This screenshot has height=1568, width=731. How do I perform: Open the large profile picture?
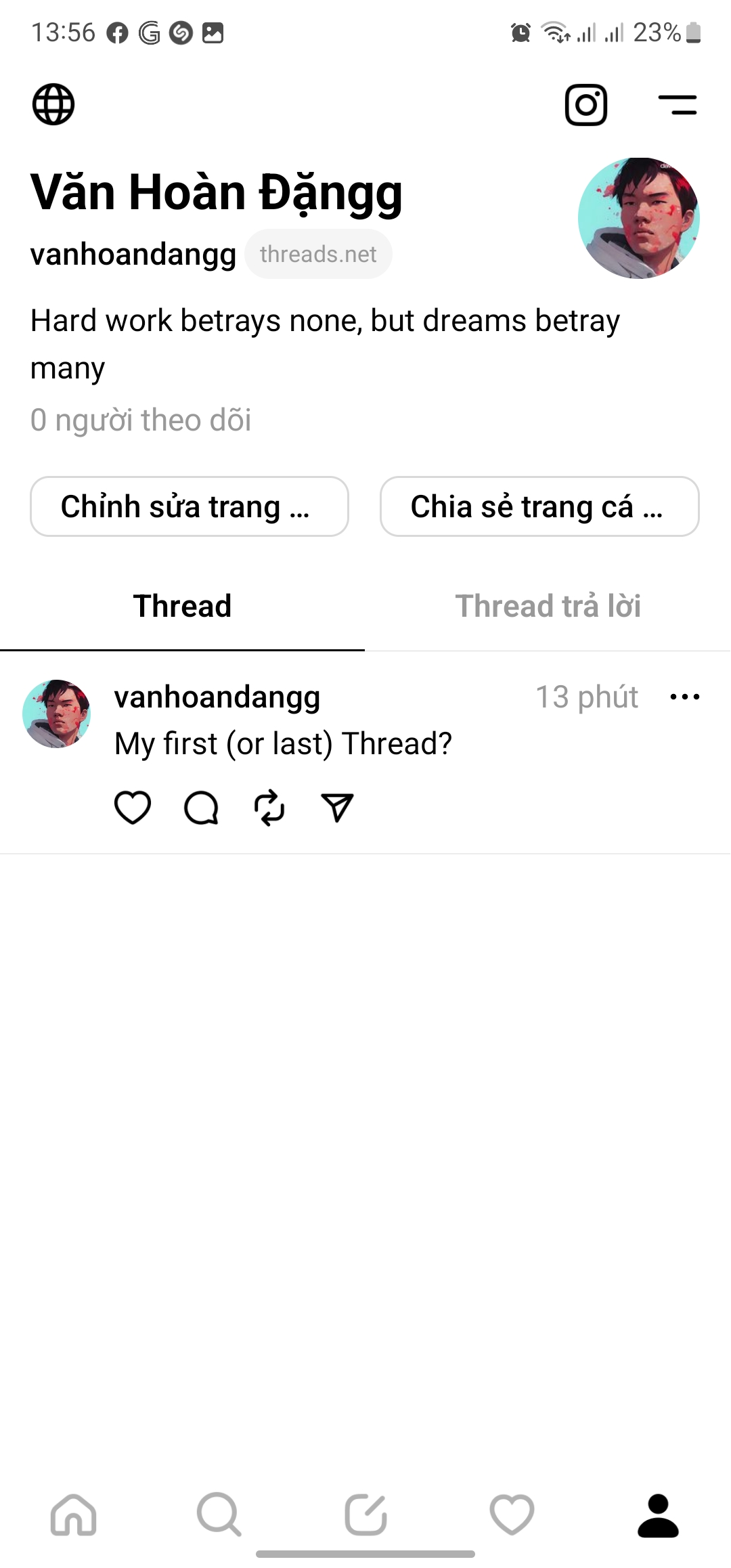click(638, 218)
